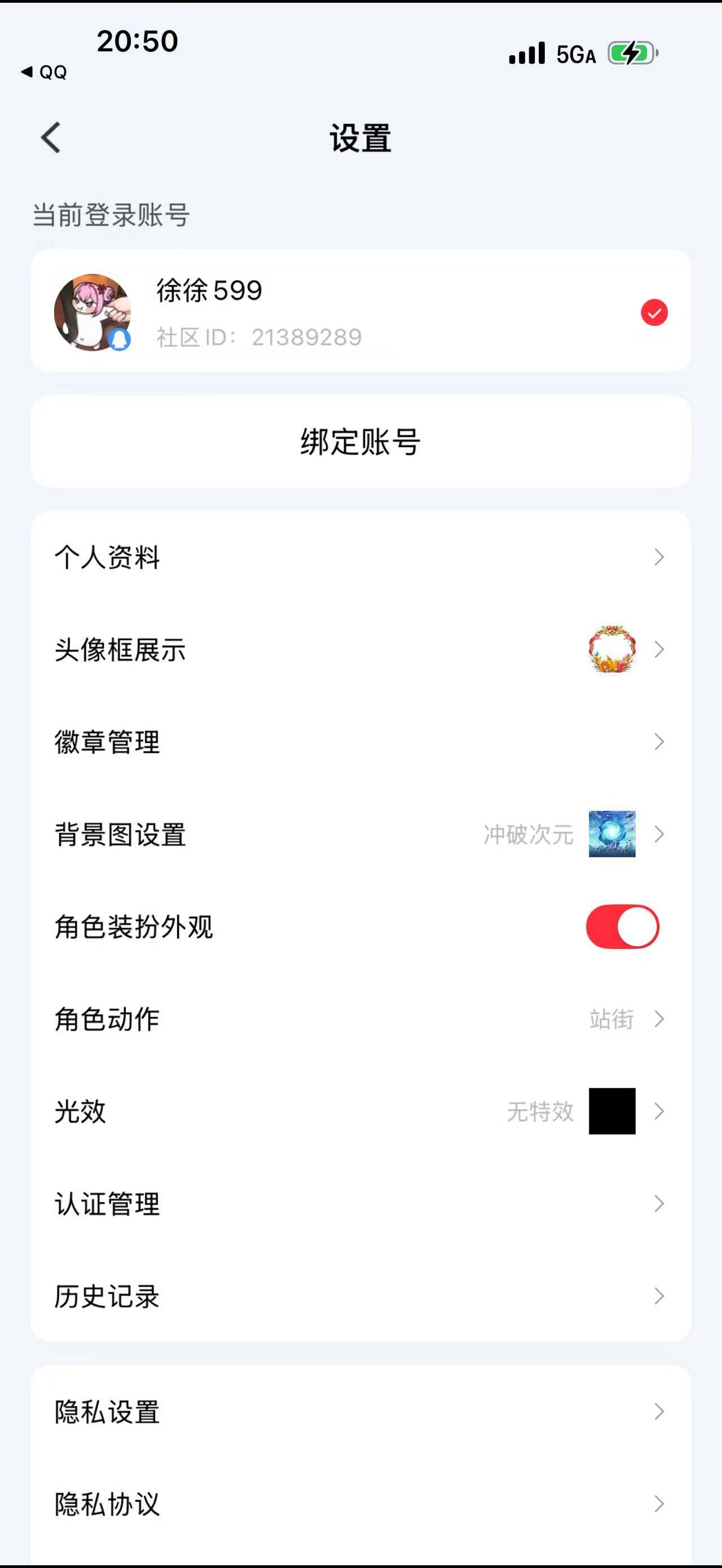Tap the 绑定账号 button
Viewport: 722px width, 1568px height.
(x=361, y=443)
